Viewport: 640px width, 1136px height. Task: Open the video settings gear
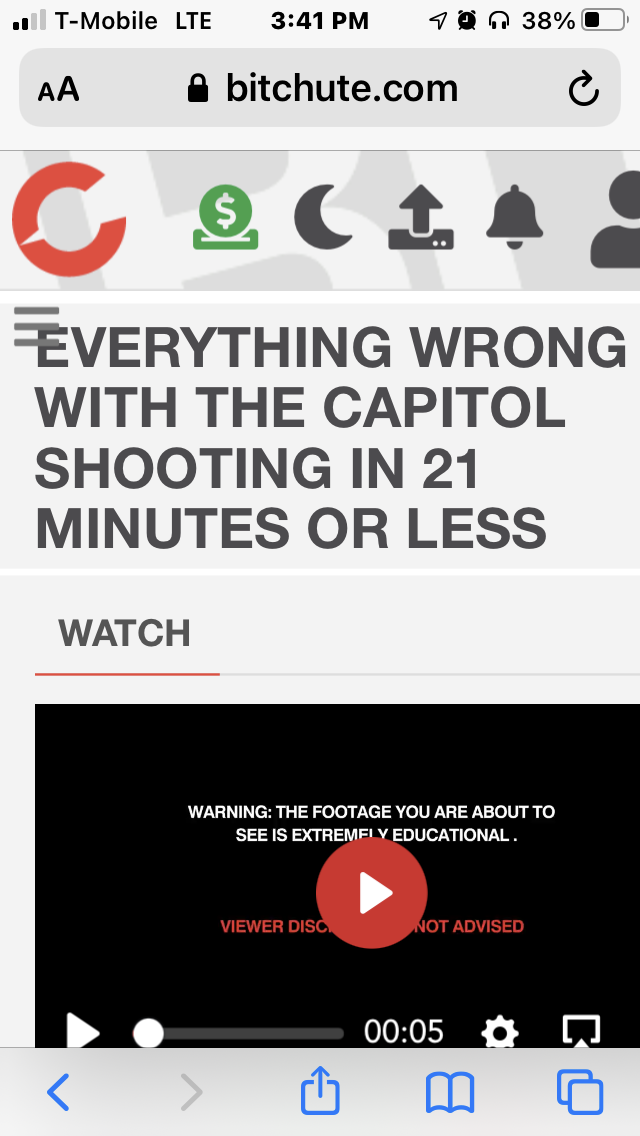500,1032
